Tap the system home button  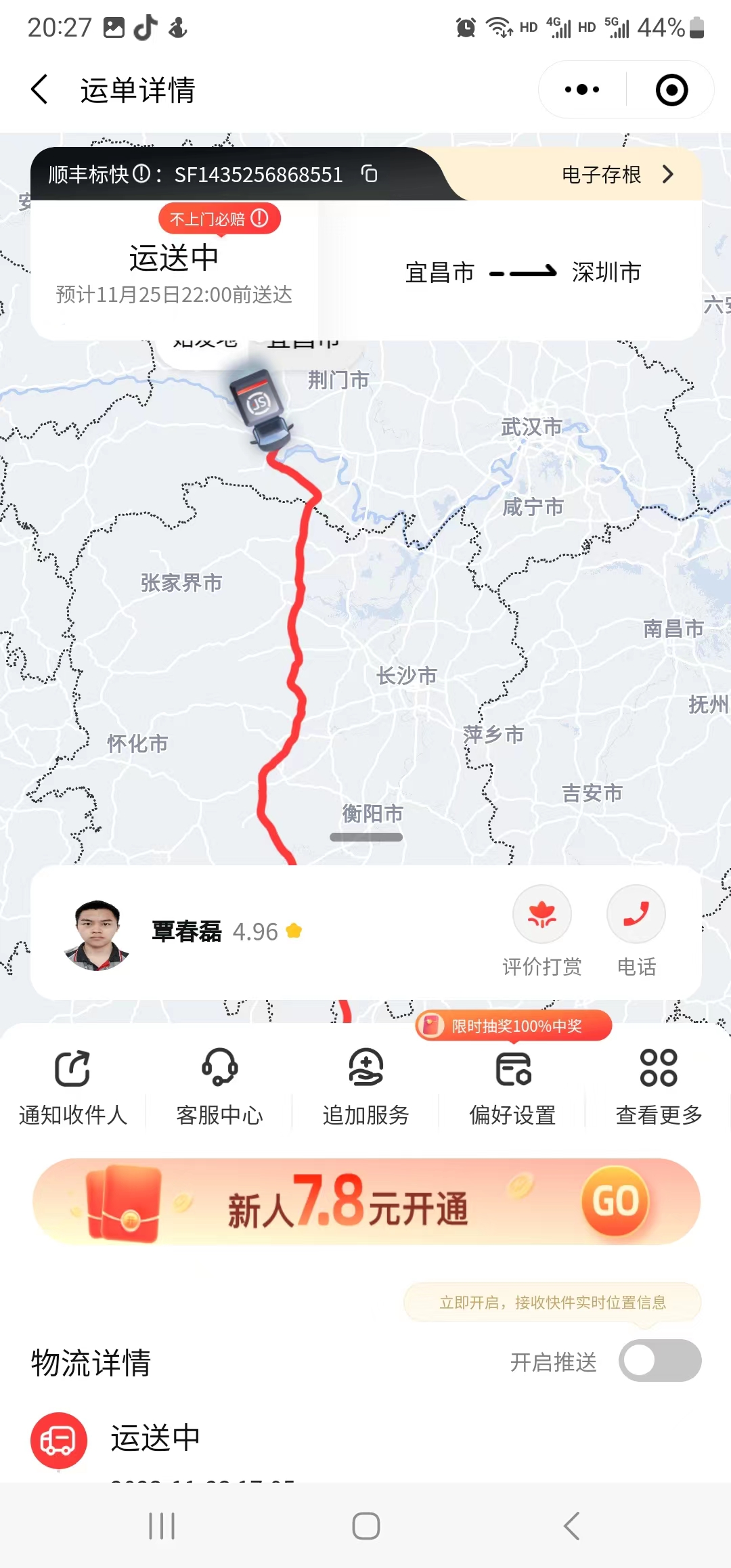point(365,1526)
